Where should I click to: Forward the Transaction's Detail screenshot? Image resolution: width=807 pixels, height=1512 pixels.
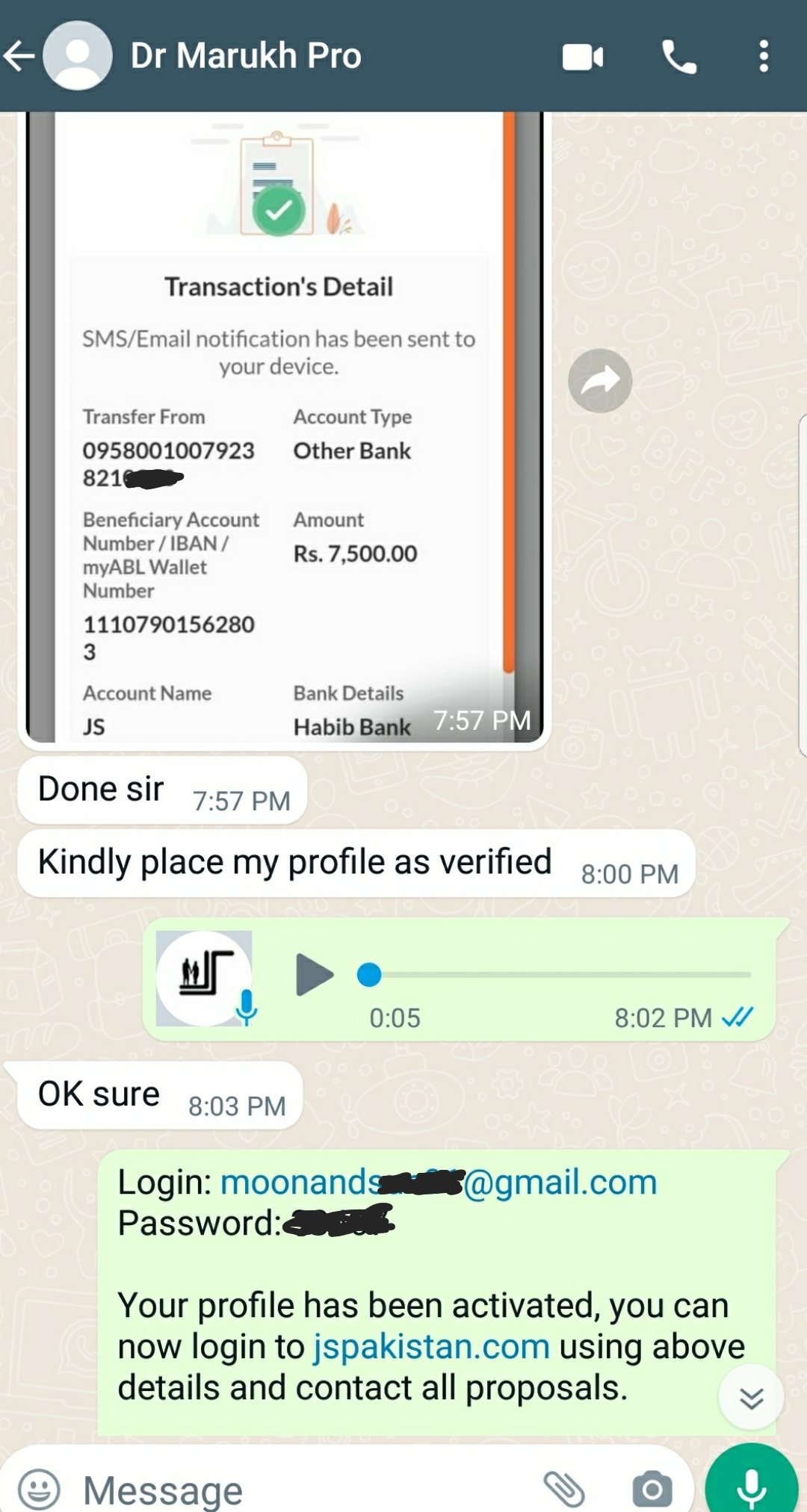(599, 380)
